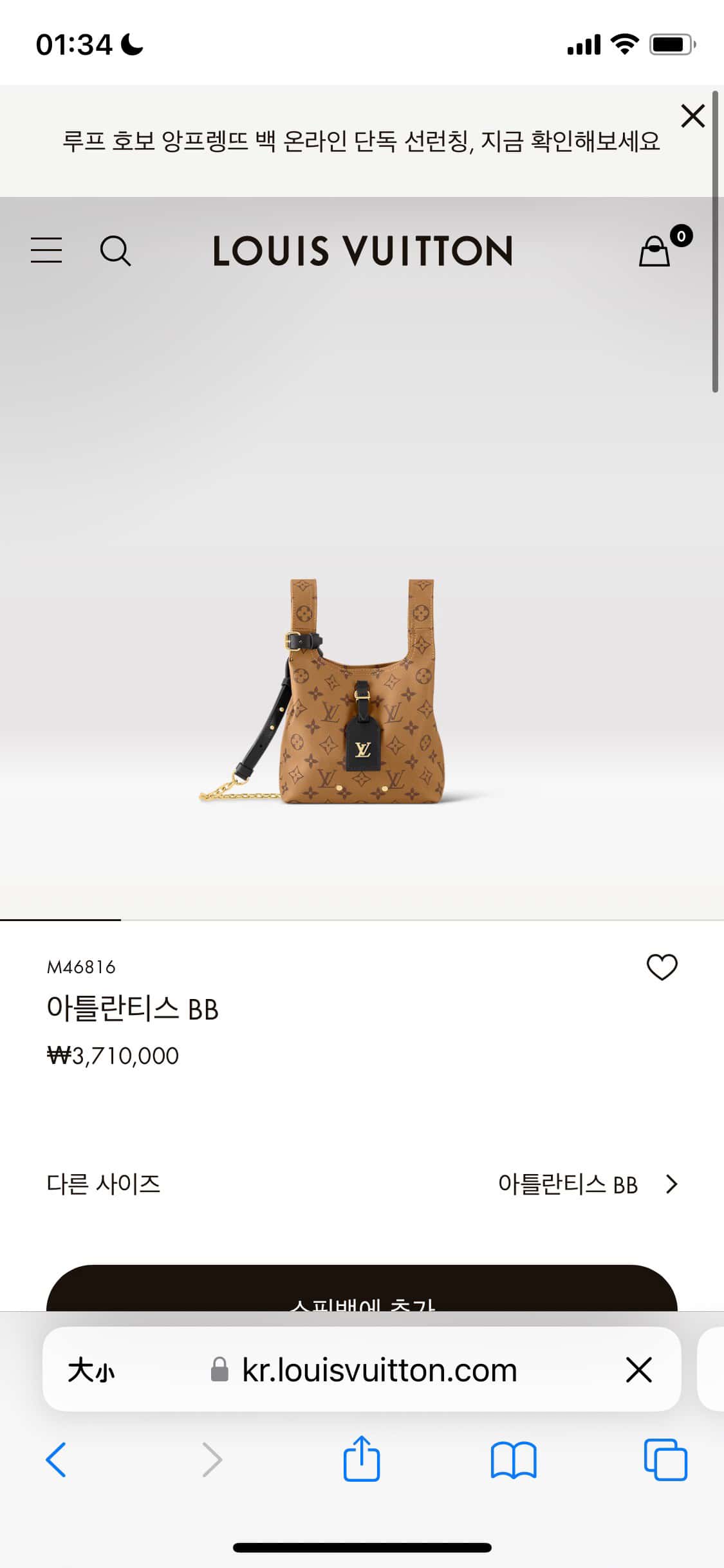724x1568 pixels.
Task: Open the site search
Action: (115, 250)
